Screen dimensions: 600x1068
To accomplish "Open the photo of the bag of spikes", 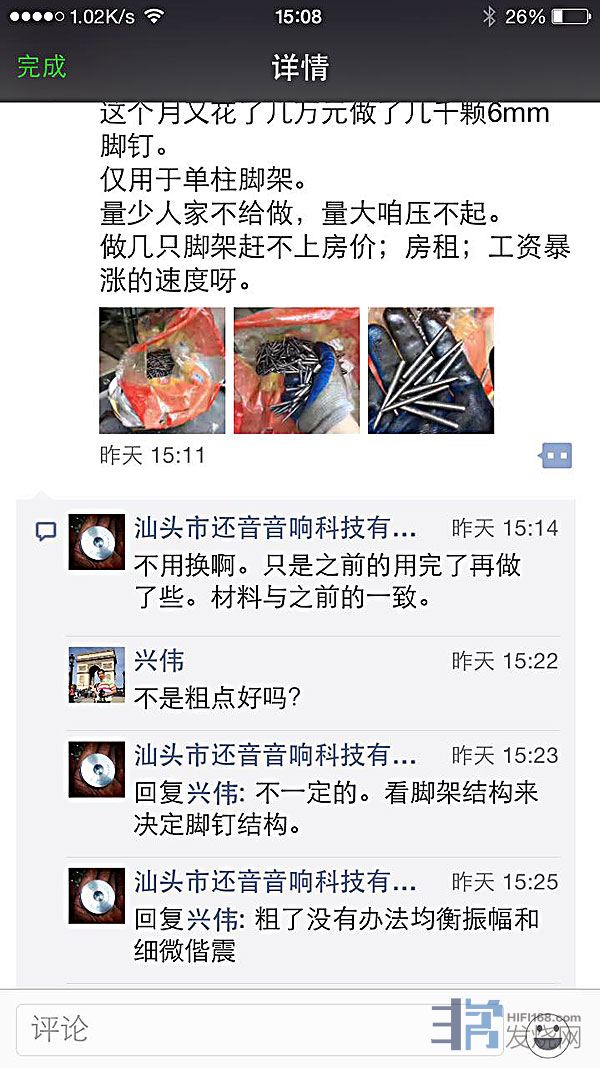I will [162, 370].
